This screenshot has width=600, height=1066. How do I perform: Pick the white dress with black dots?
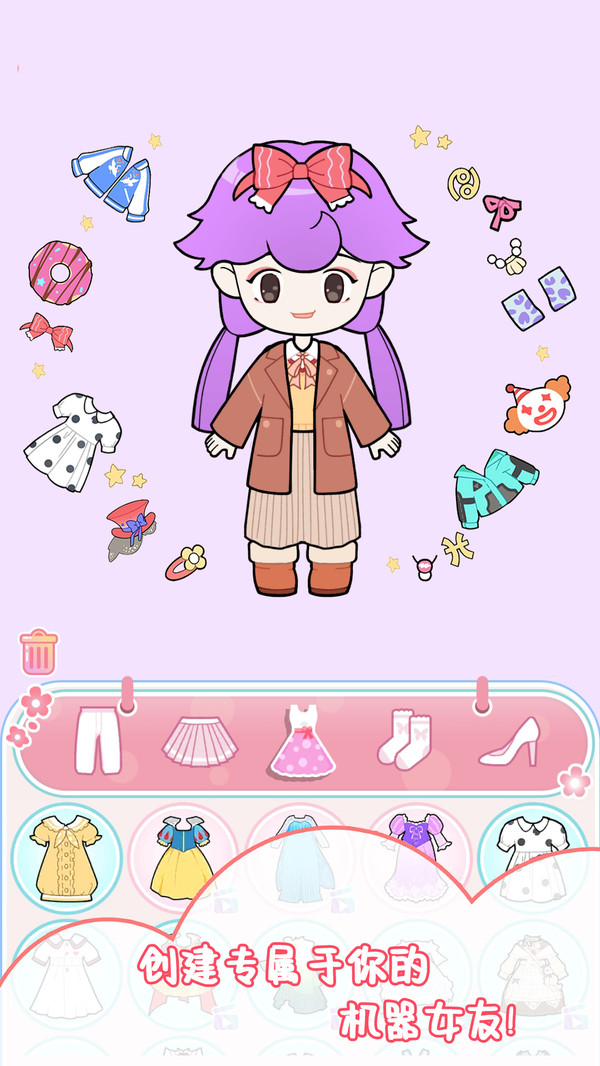pyautogui.click(x=533, y=858)
